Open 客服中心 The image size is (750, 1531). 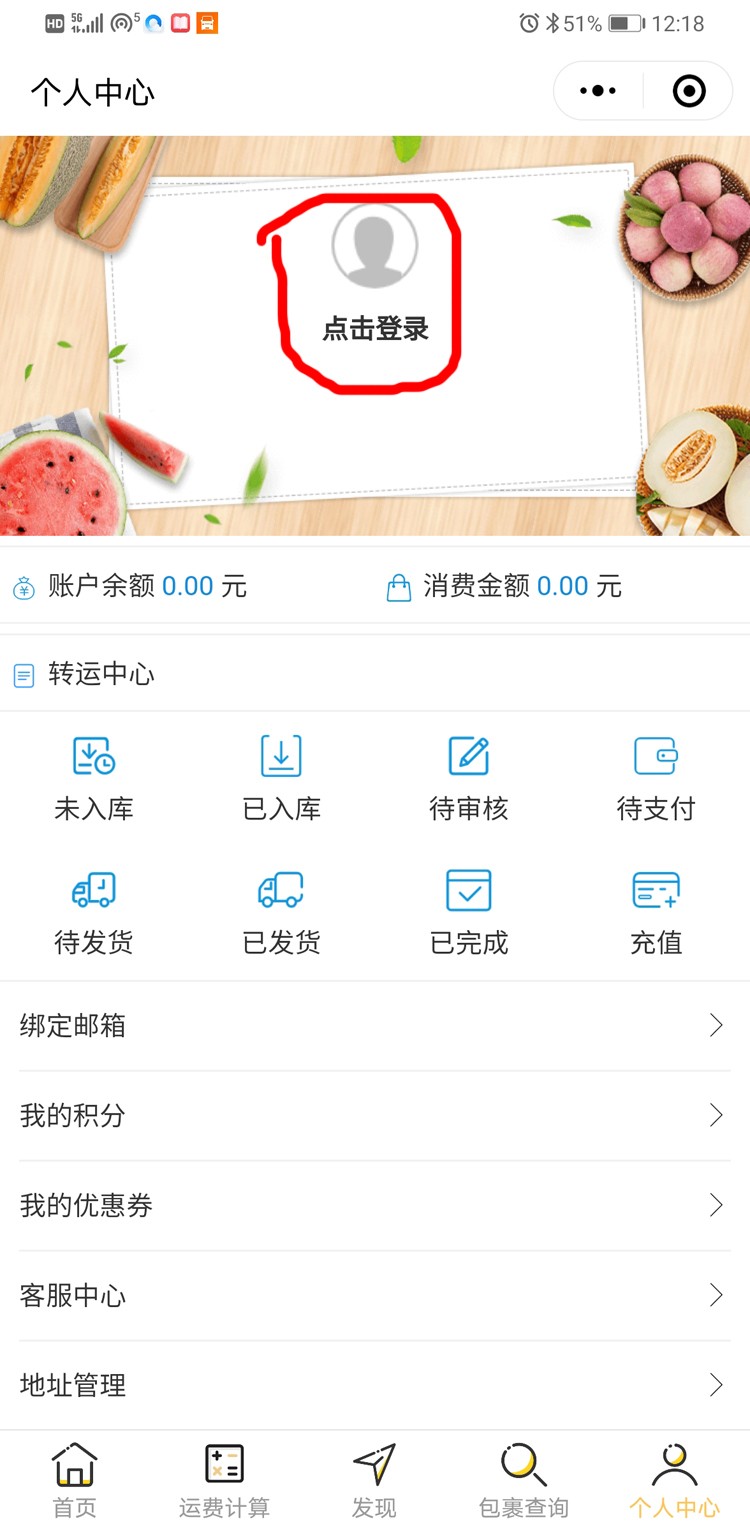coord(375,1296)
